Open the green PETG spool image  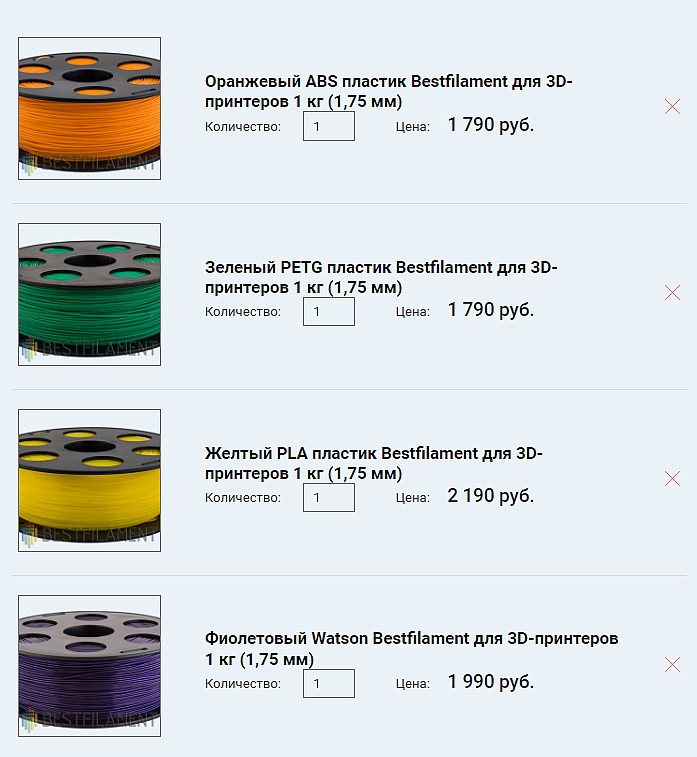[89, 294]
